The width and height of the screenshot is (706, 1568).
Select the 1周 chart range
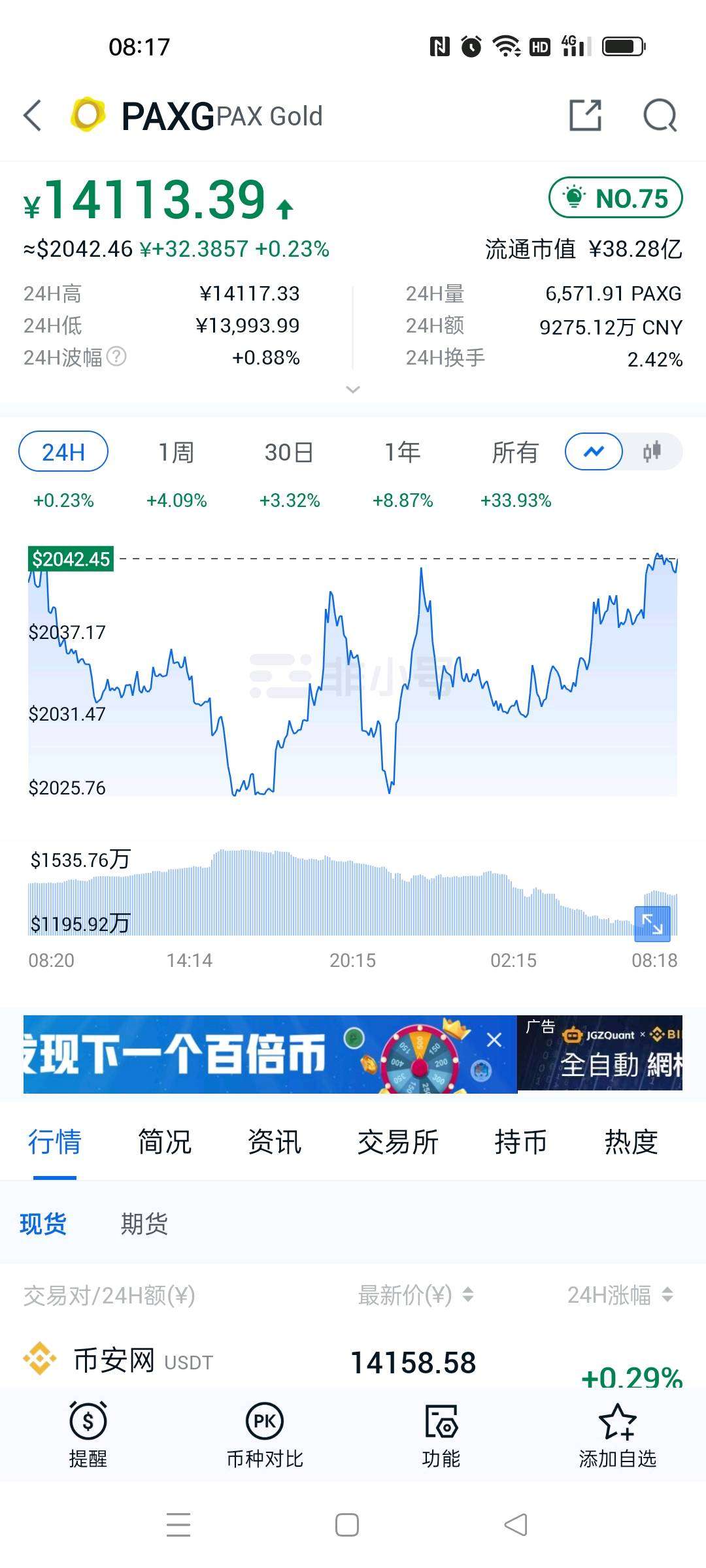[176, 452]
